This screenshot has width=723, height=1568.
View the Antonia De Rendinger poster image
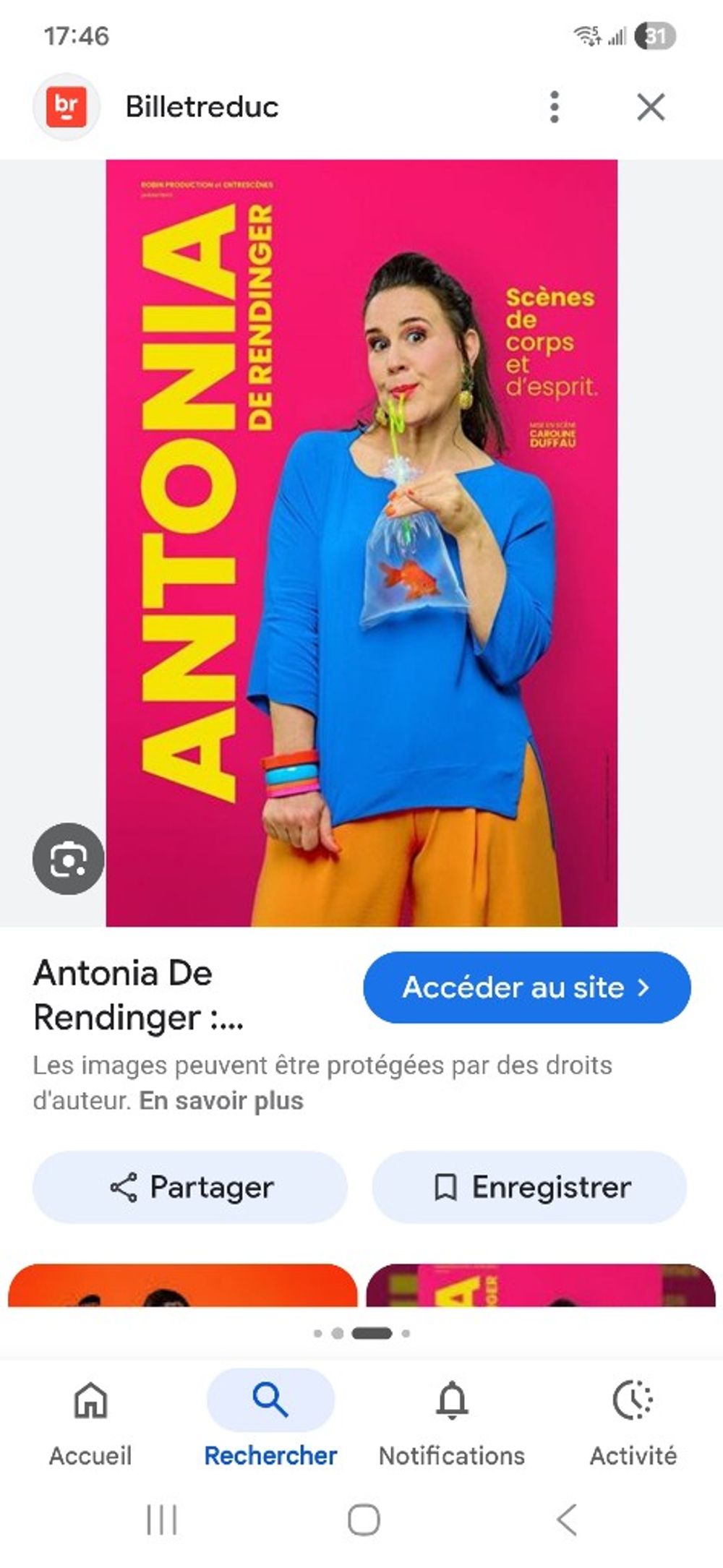[361, 542]
